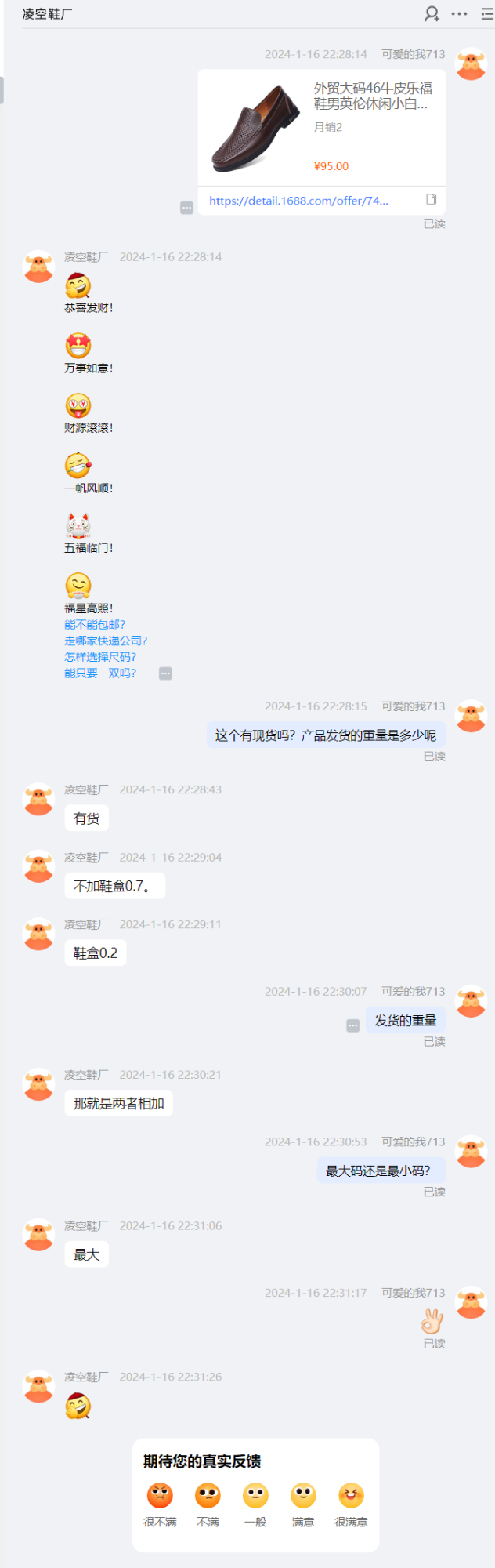This screenshot has height=1568, width=495.
Task: Select quick question 能不能包邮?
Action: tap(95, 625)
